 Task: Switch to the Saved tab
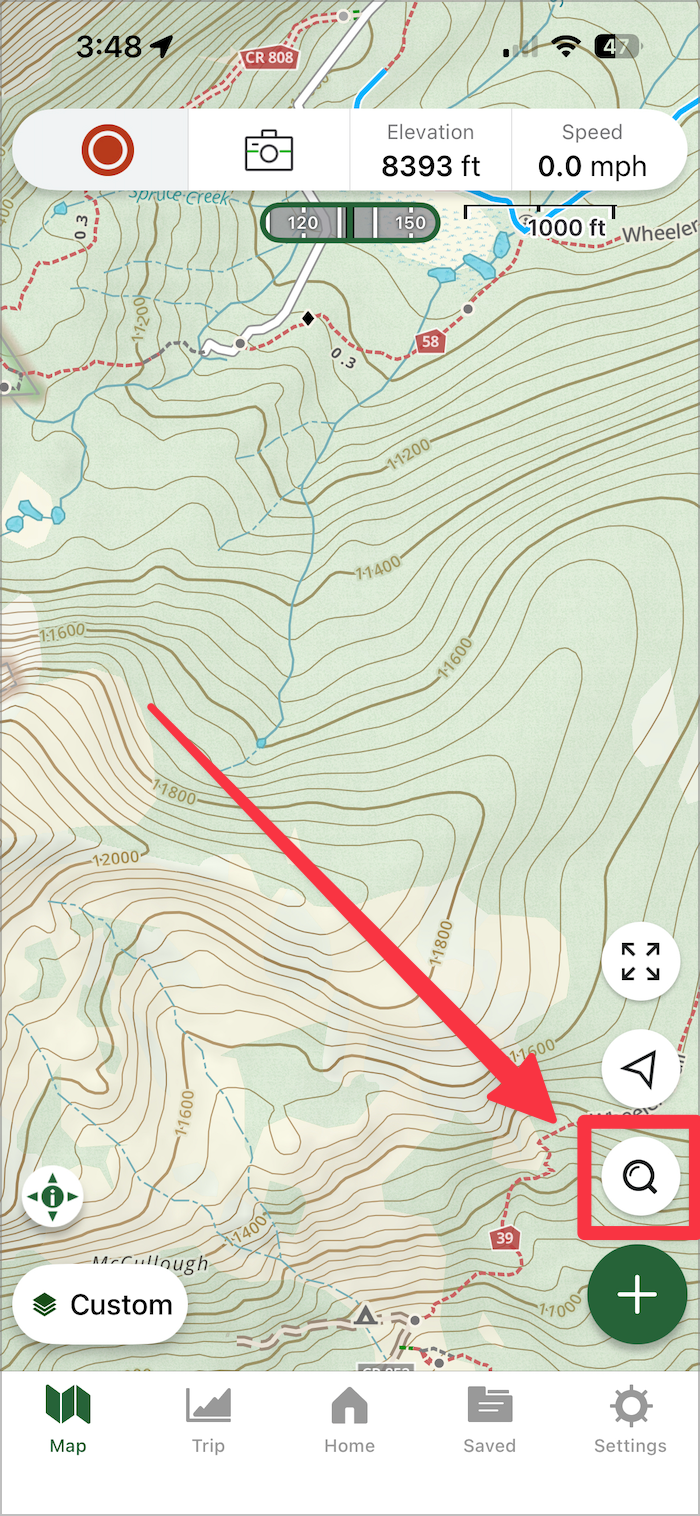pyautogui.click(x=489, y=1420)
